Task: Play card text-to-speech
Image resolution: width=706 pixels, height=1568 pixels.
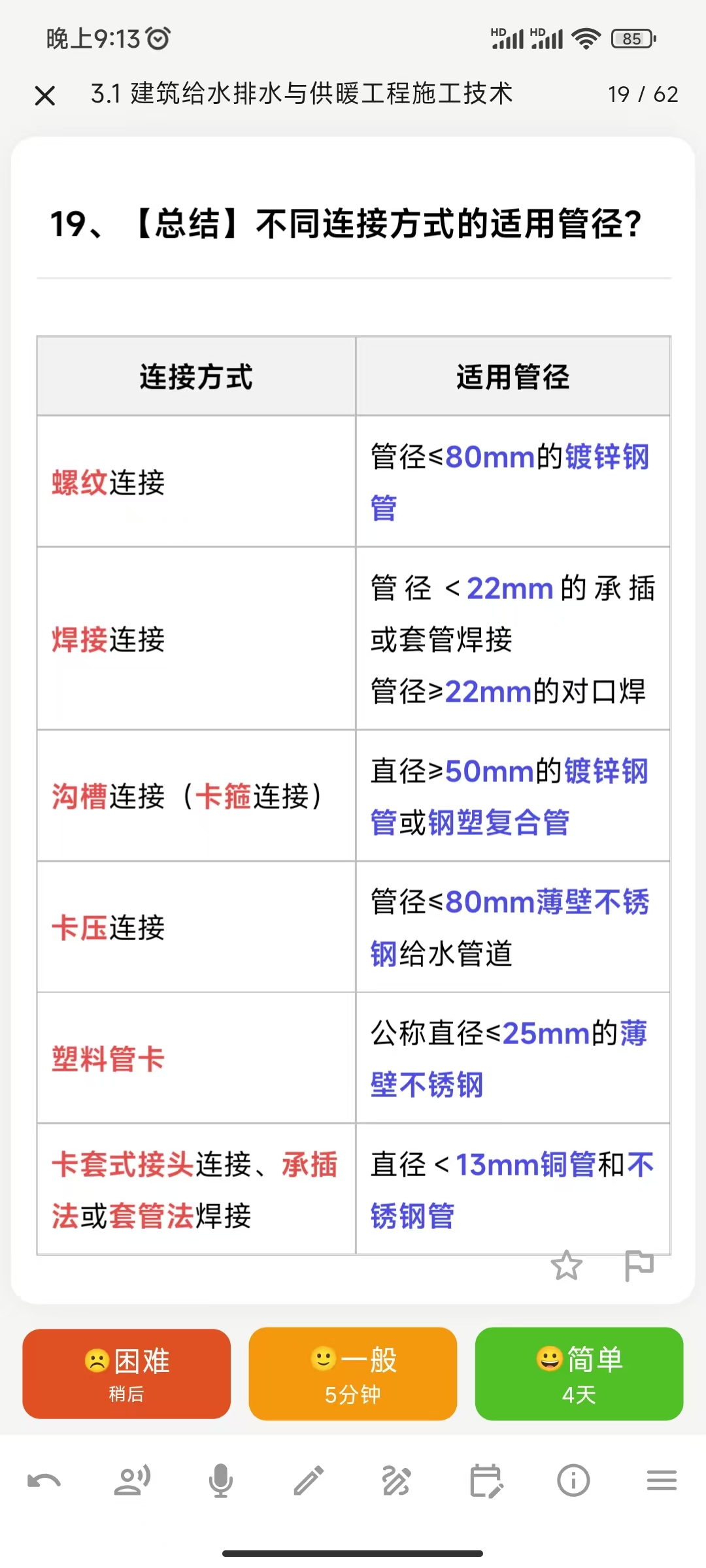Action: 133,1480
